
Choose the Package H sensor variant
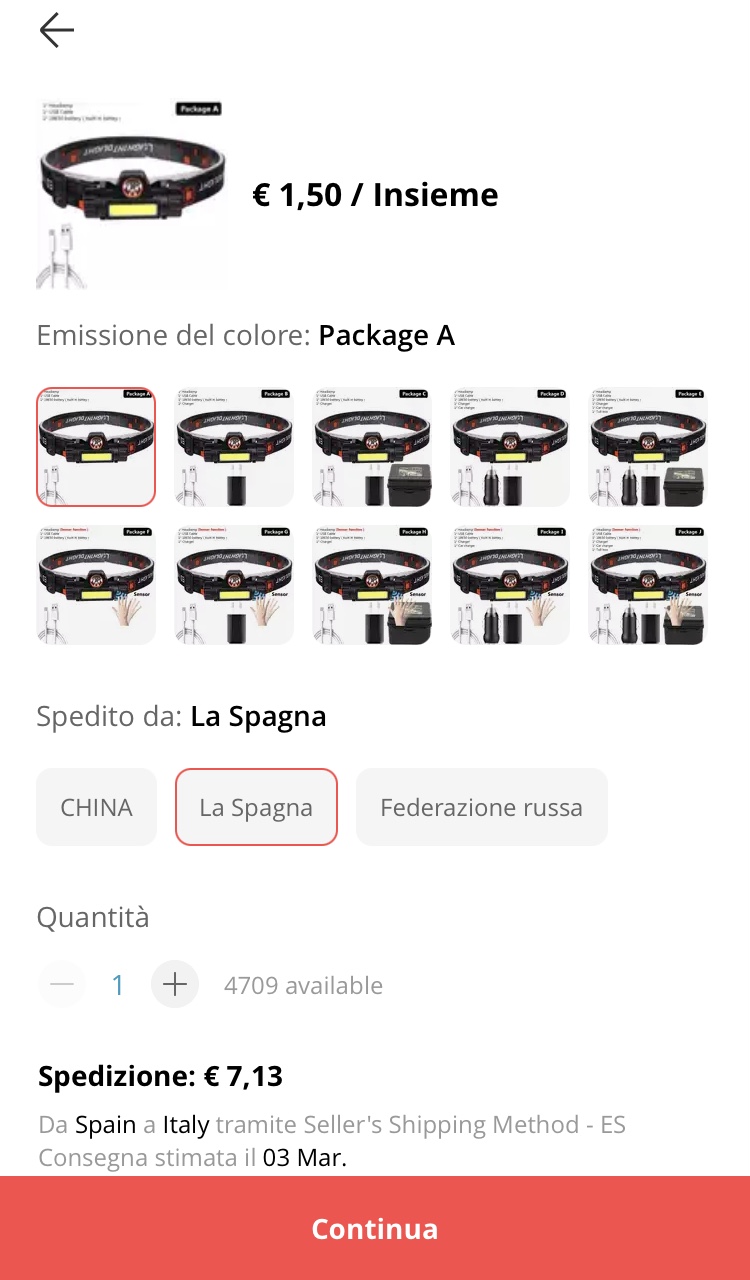[x=372, y=585]
